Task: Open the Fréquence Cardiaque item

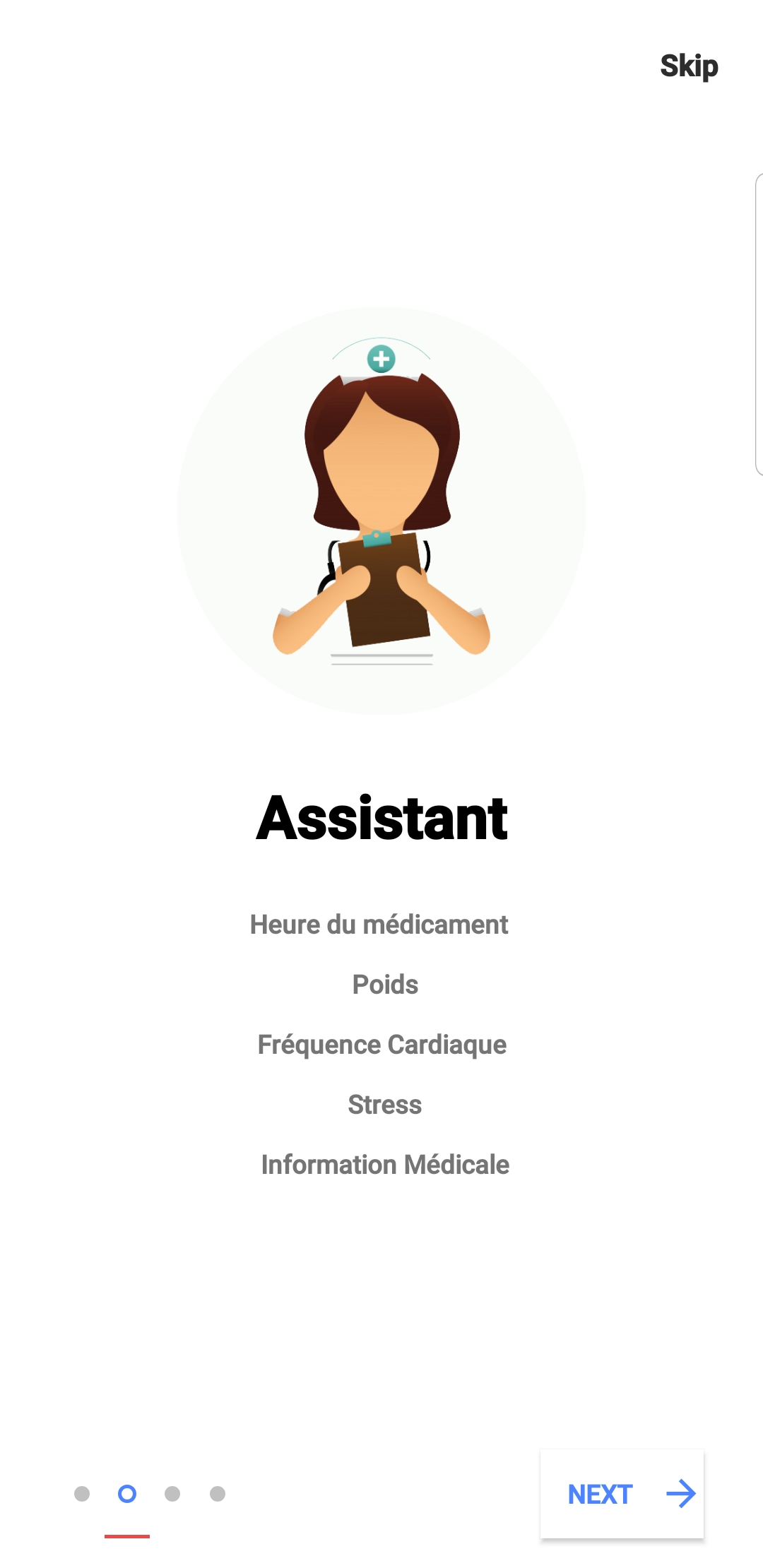Action: coord(382,1044)
